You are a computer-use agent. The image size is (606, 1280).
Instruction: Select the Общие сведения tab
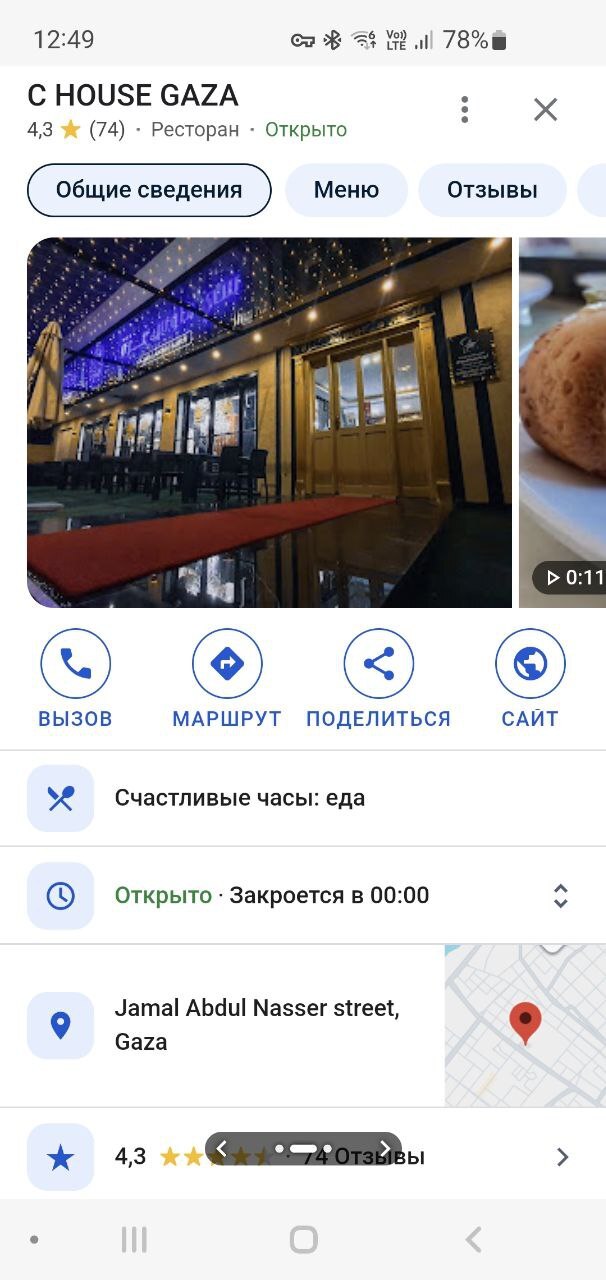point(149,190)
